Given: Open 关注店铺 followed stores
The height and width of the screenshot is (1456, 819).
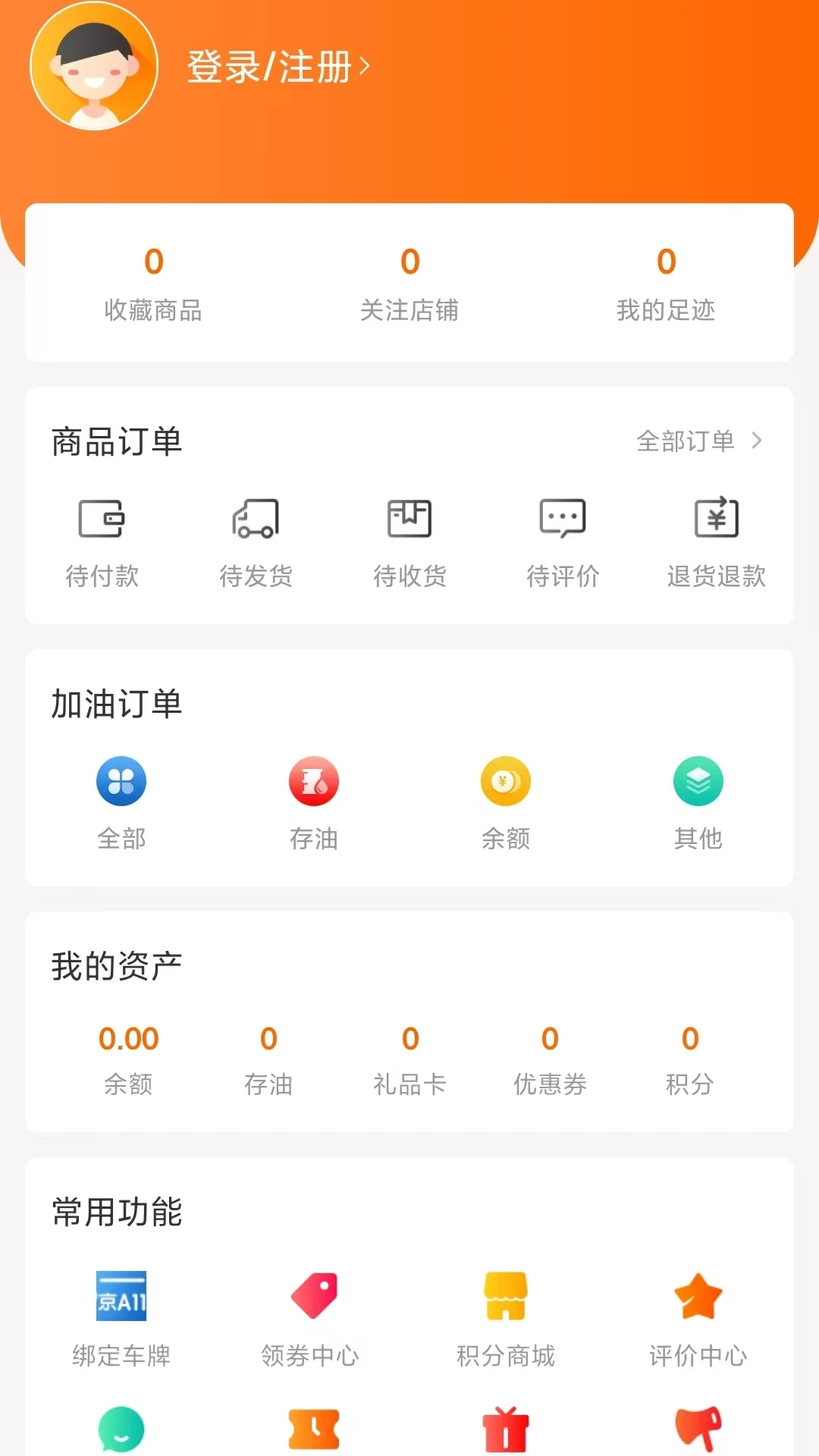Looking at the screenshot, I should tap(409, 284).
